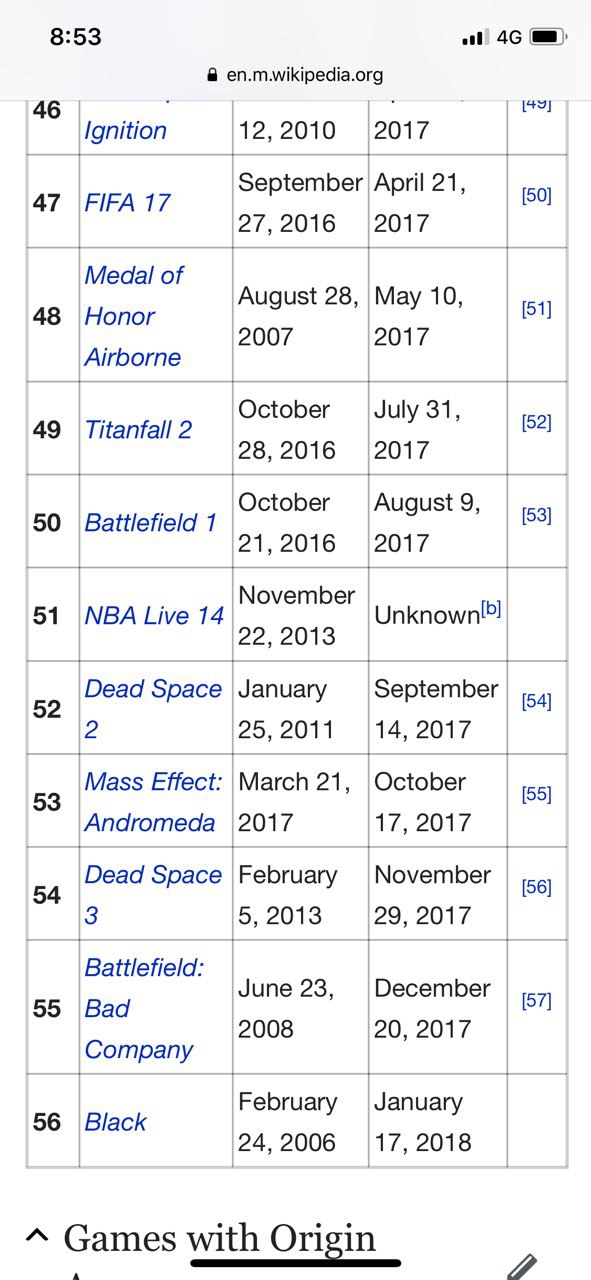
Task: Open the Black game article
Action: coord(115,1122)
